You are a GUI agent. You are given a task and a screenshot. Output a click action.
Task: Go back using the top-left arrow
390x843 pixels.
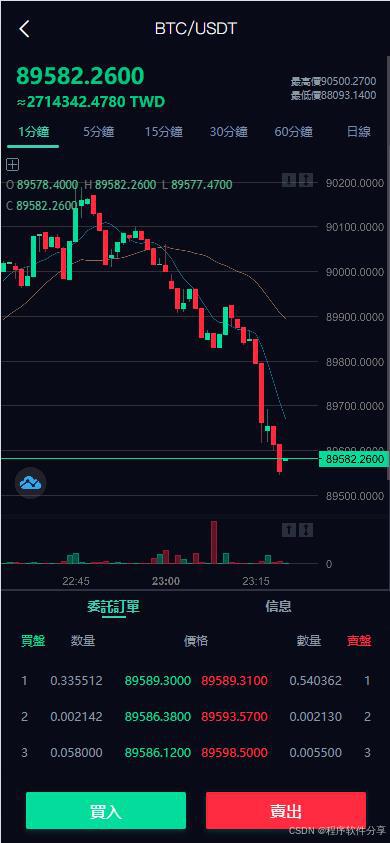pos(25,28)
